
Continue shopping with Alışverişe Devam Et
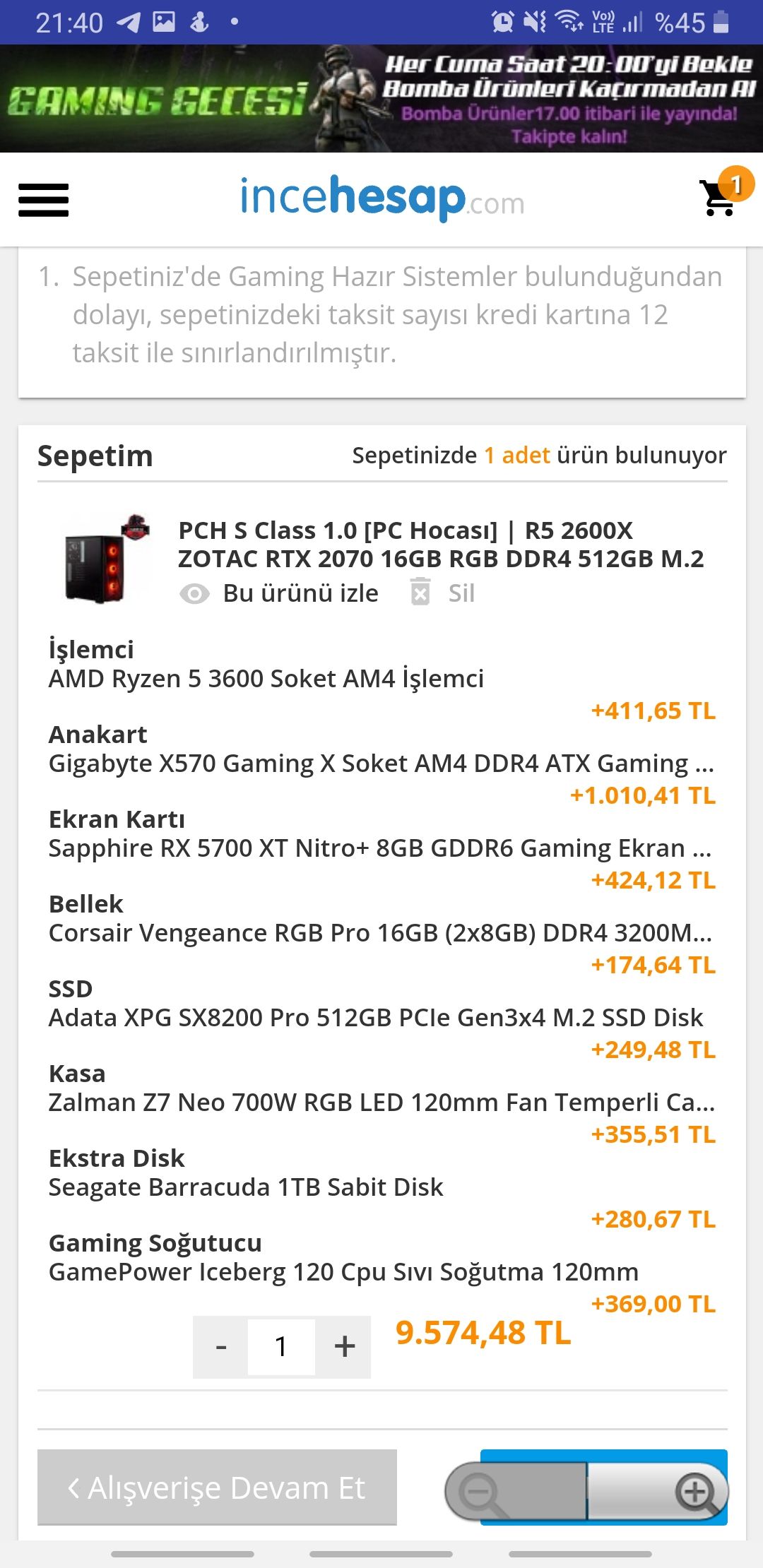coord(217,1487)
